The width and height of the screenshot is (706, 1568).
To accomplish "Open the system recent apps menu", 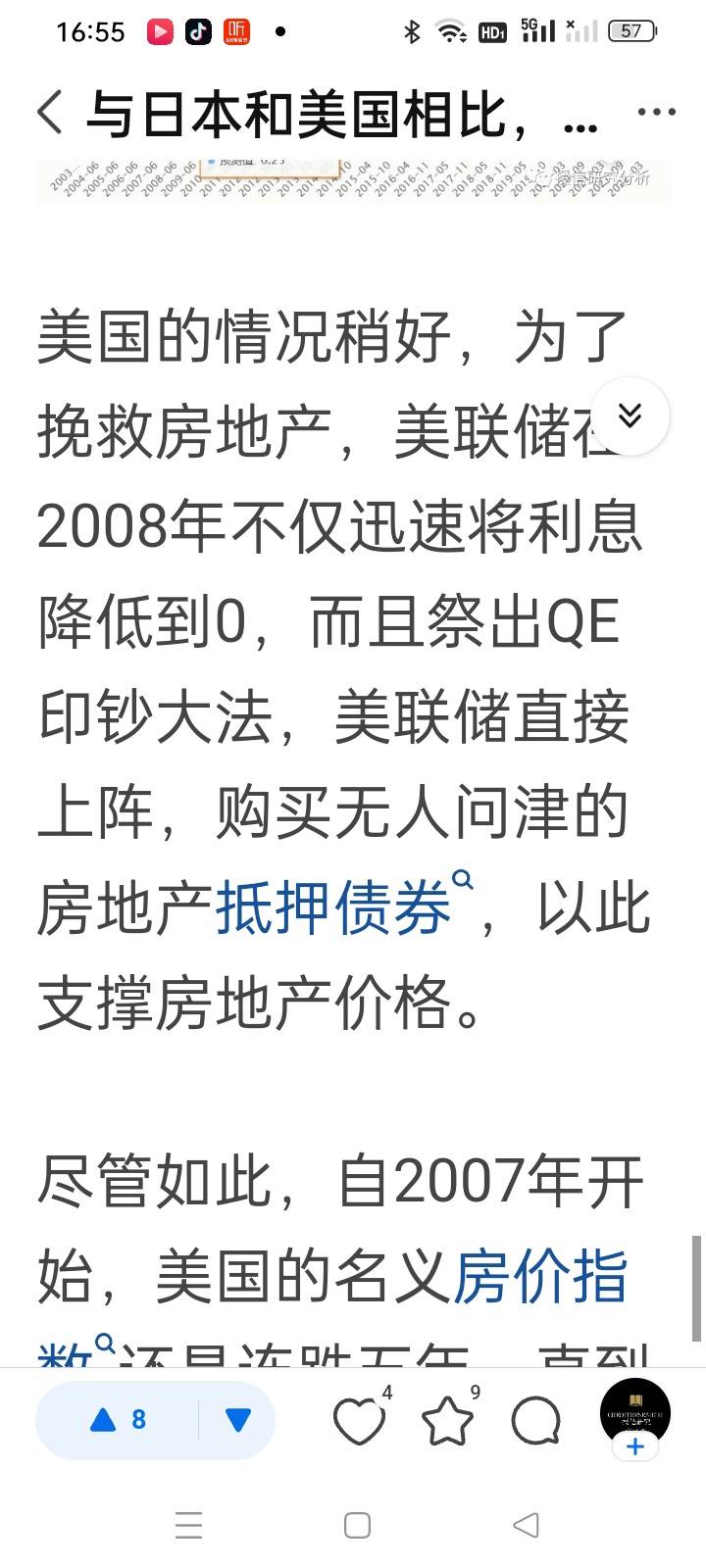I will tap(188, 1525).
